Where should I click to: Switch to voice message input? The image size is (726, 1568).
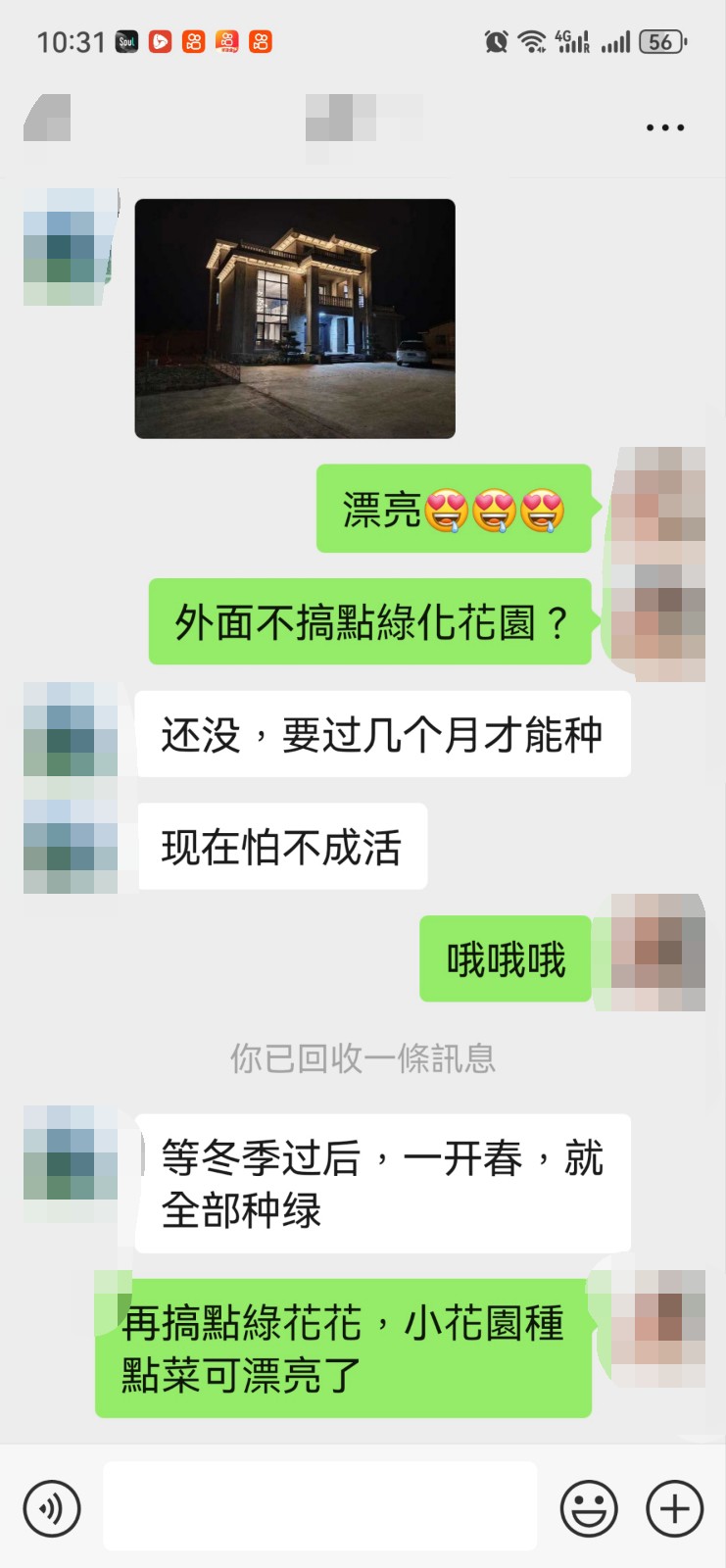[52, 1508]
